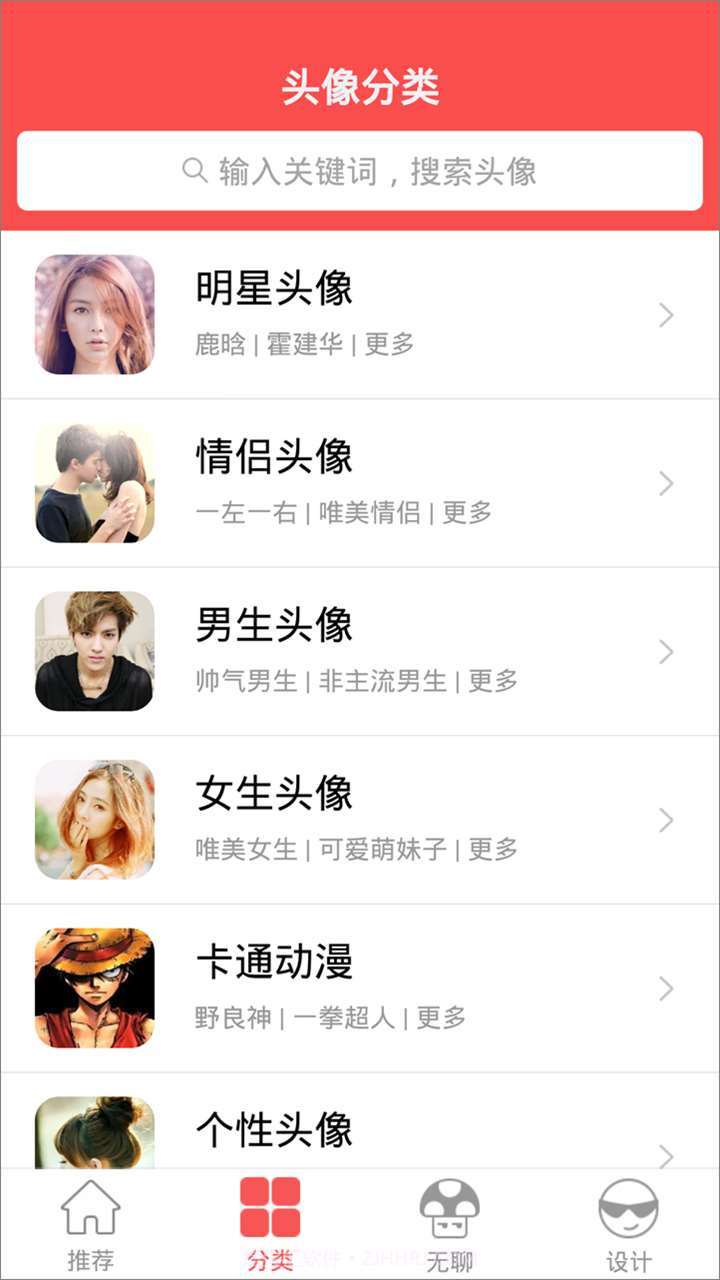Screen dimensions: 720x1280
Task: Tap the 明星头像 star avatar thumbnail
Action: (x=93, y=315)
